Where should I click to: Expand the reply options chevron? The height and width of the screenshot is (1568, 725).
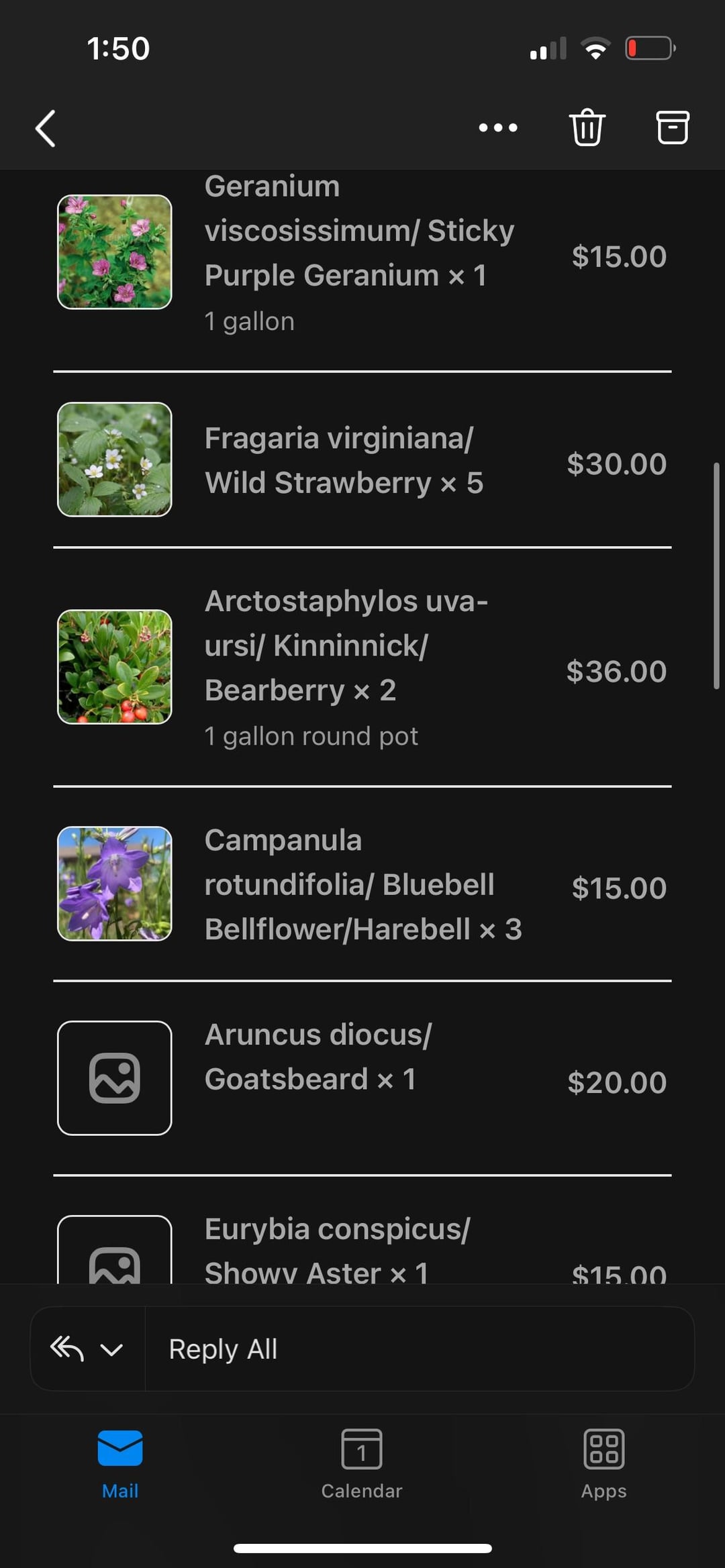tap(111, 1349)
